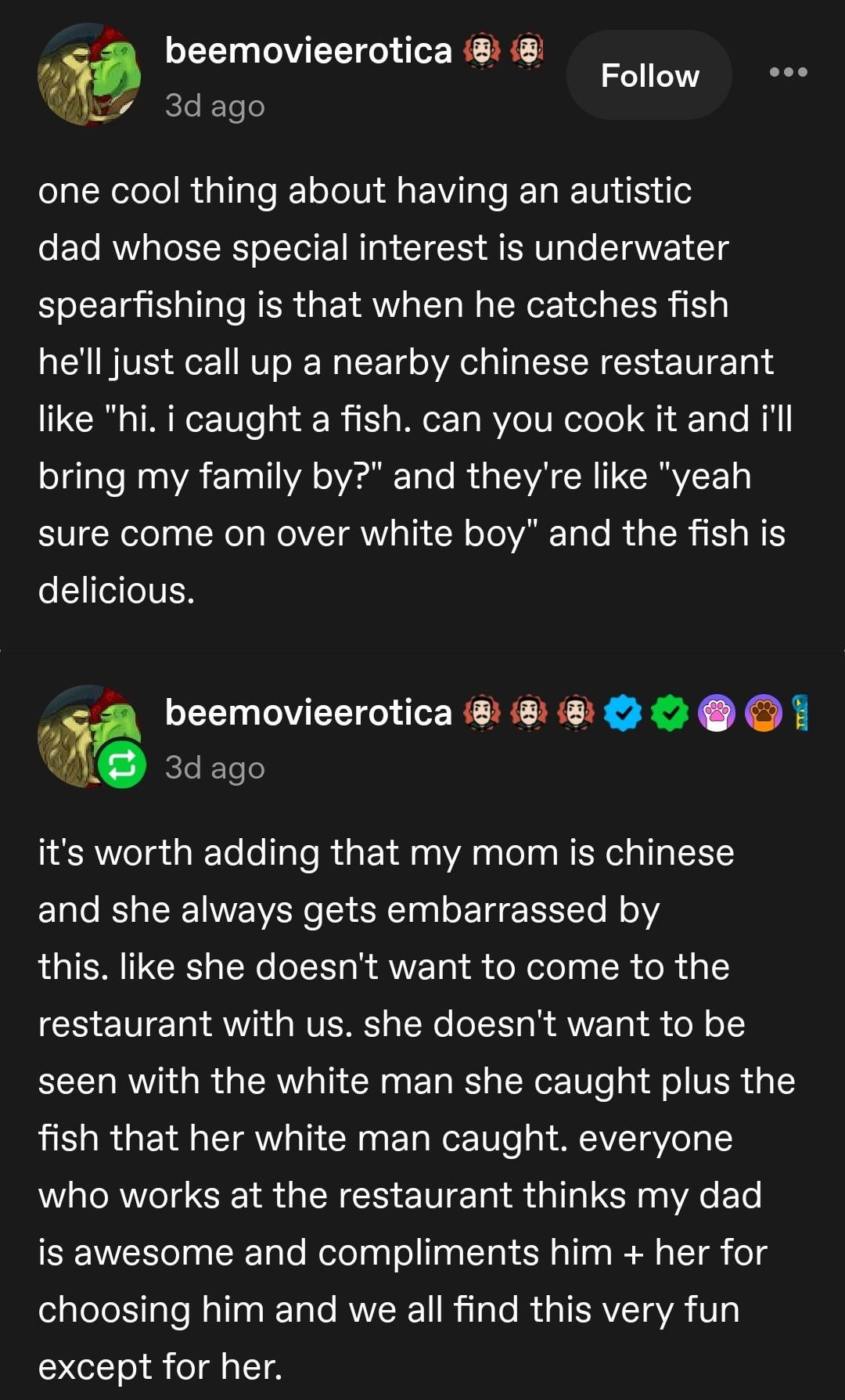Tap the blue verified checkmark badge
The image size is (845, 1400).
tap(624, 713)
